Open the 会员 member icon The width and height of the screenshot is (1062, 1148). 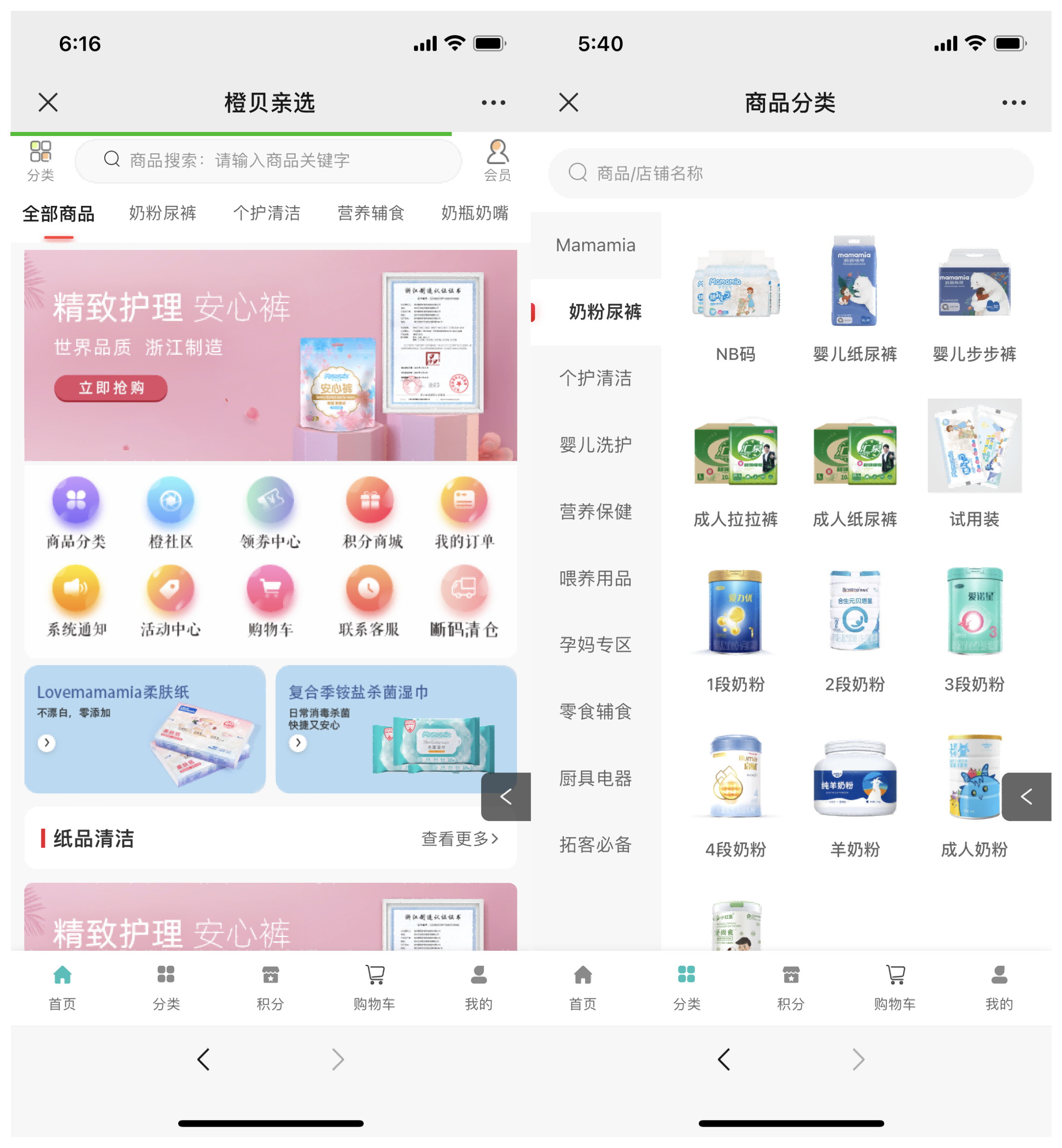click(497, 161)
